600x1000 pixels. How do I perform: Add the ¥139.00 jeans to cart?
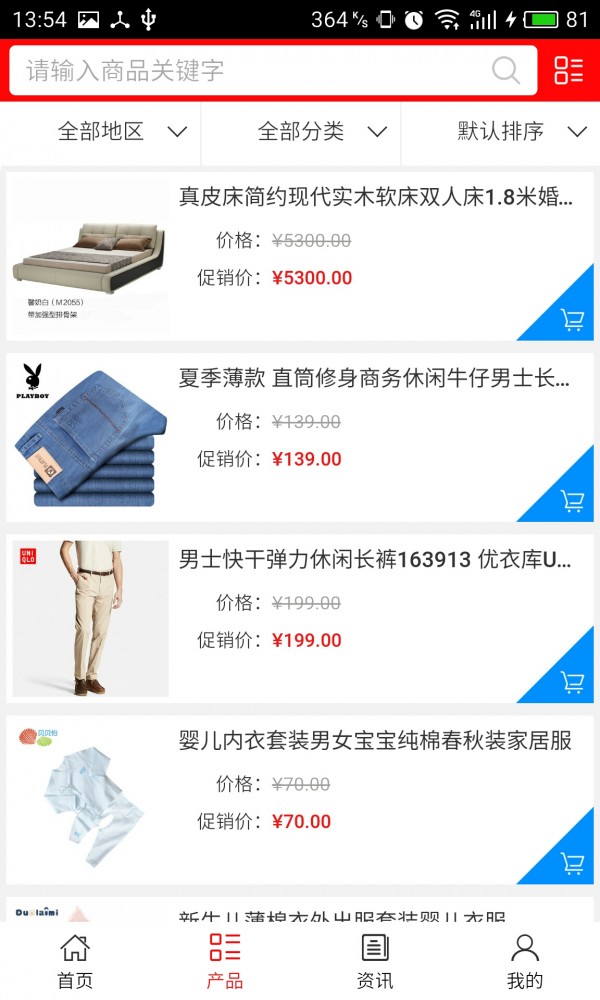(571, 500)
